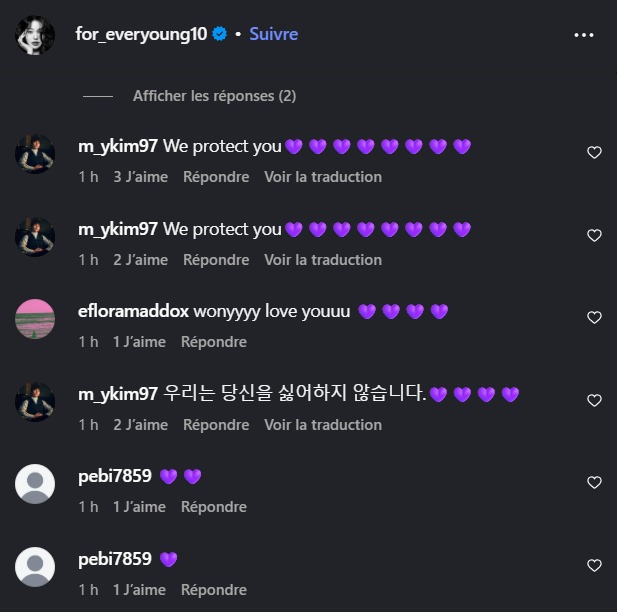This screenshot has width=617, height=612.
Task: Like efloramaddox's comment with the heart
Action: pos(594,318)
